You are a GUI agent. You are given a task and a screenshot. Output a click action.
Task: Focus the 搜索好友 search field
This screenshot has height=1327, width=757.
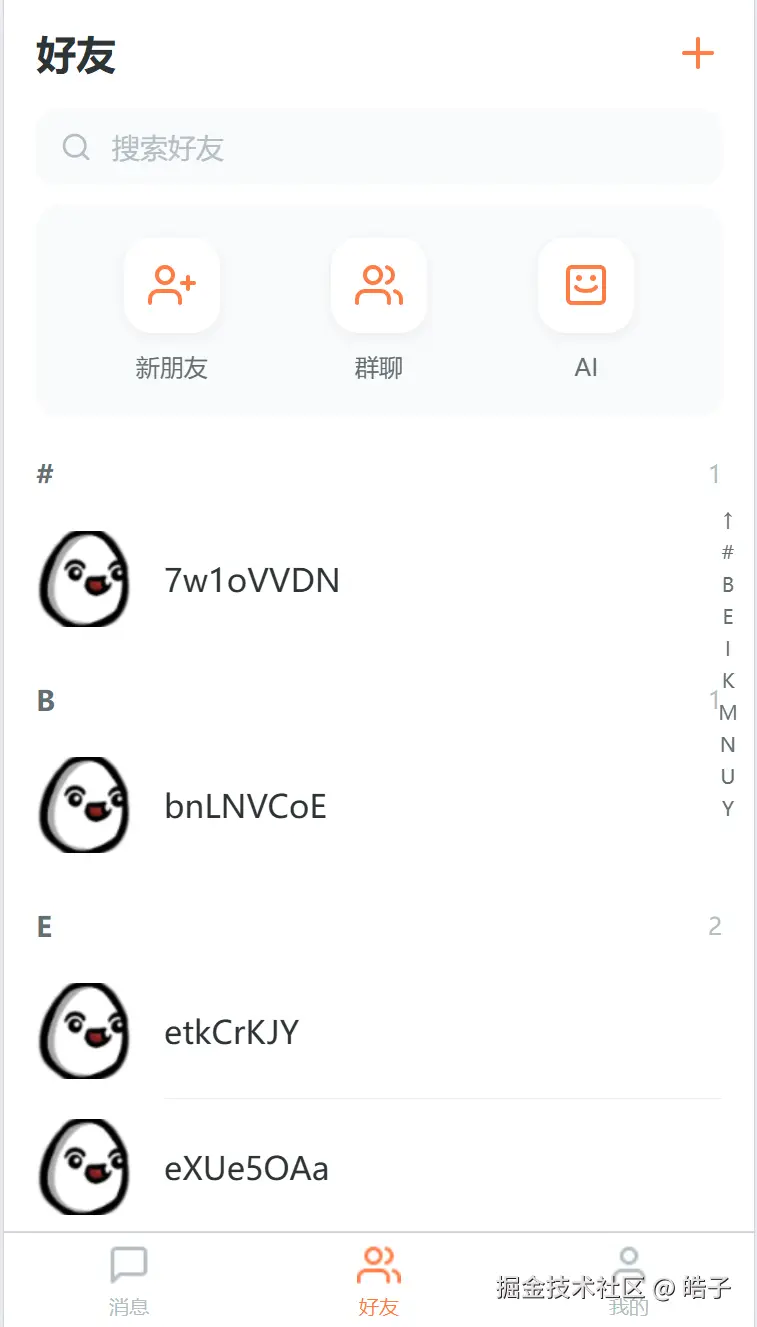point(380,148)
